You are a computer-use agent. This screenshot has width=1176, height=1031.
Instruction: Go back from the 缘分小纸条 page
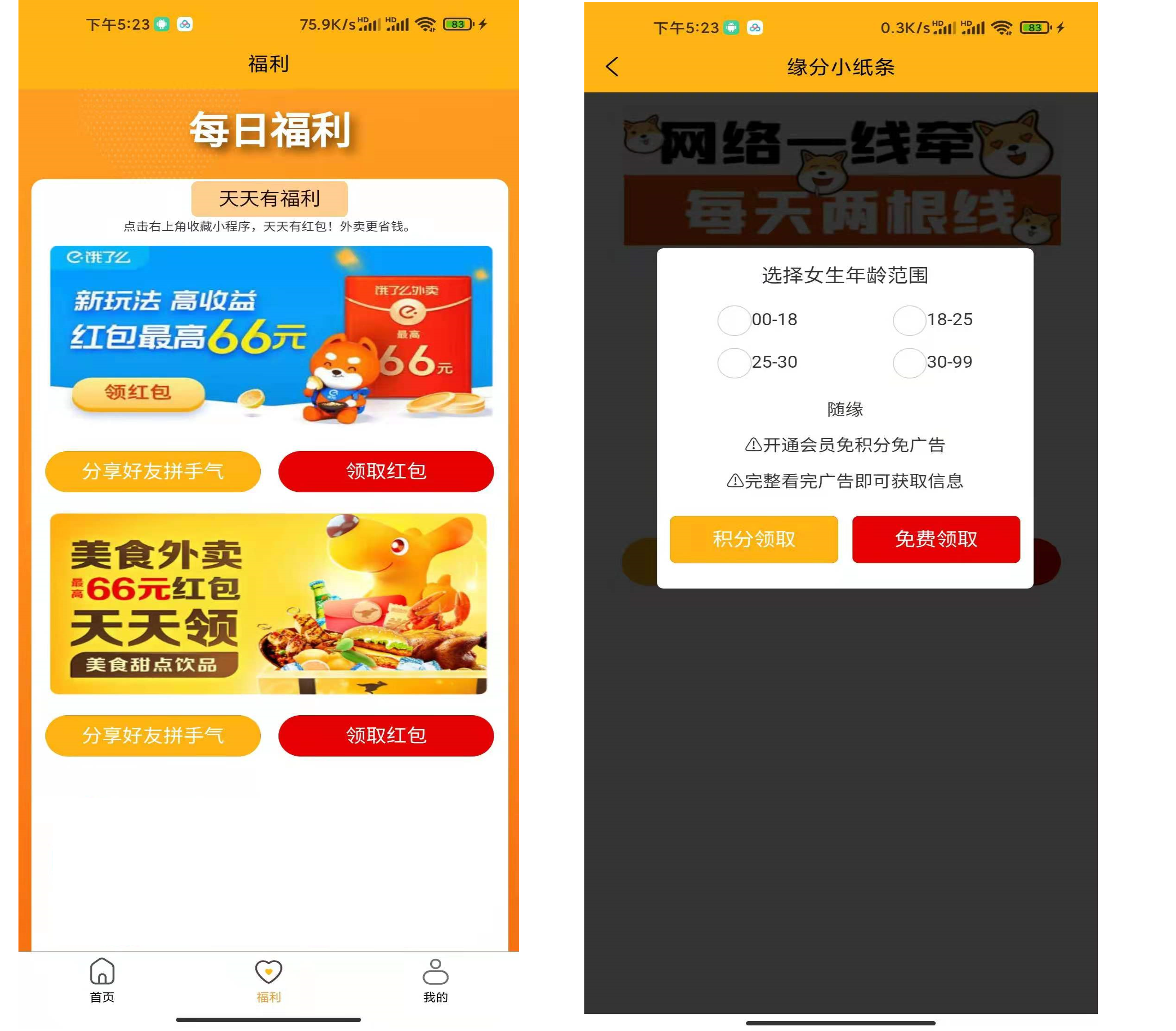(612, 67)
